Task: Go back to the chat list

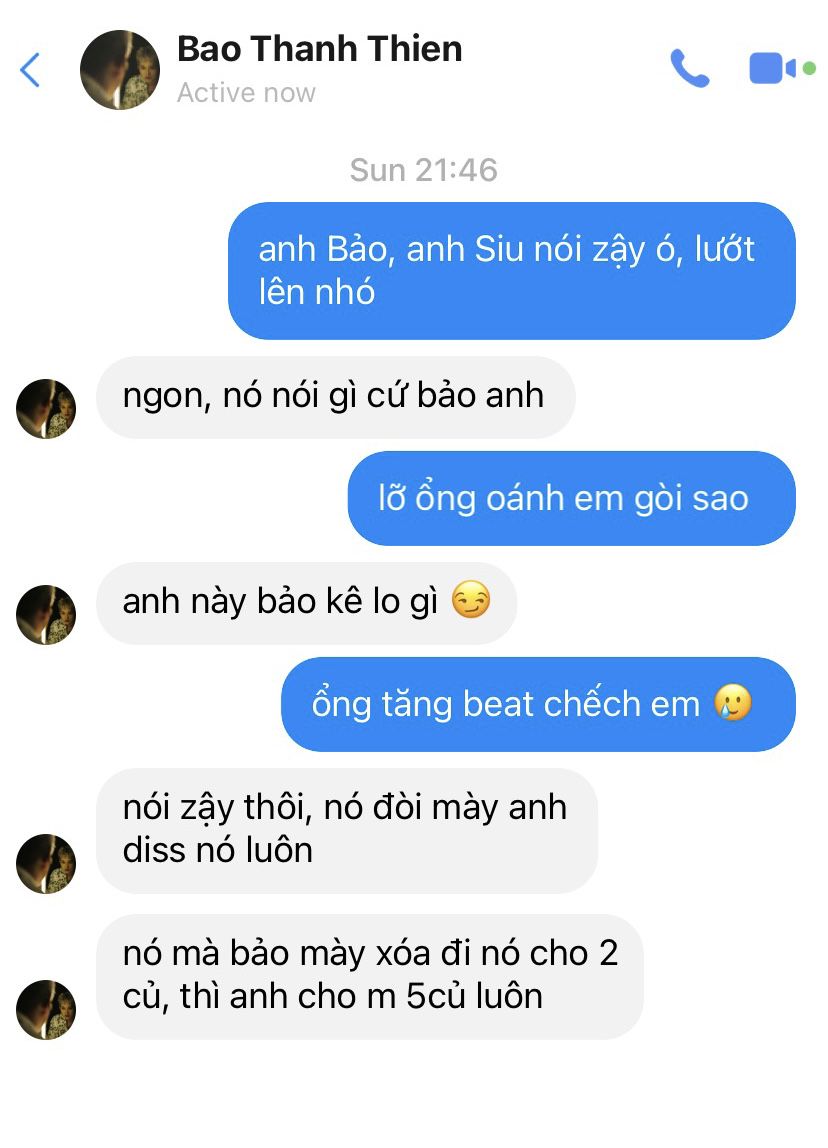Action: (x=30, y=70)
